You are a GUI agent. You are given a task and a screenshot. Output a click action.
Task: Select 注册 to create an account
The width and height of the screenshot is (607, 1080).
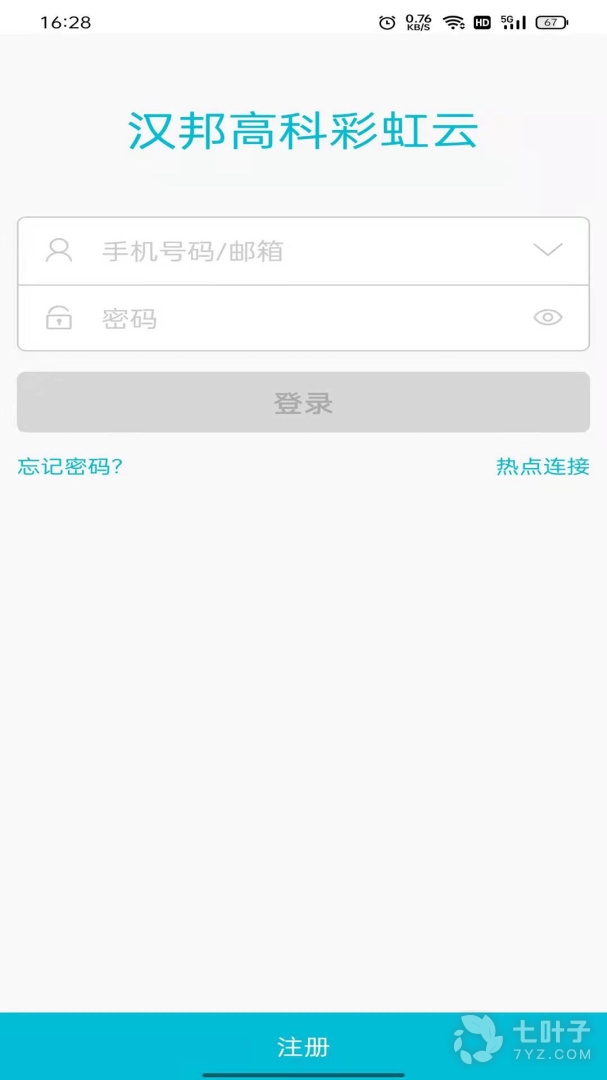[303, 1047]
